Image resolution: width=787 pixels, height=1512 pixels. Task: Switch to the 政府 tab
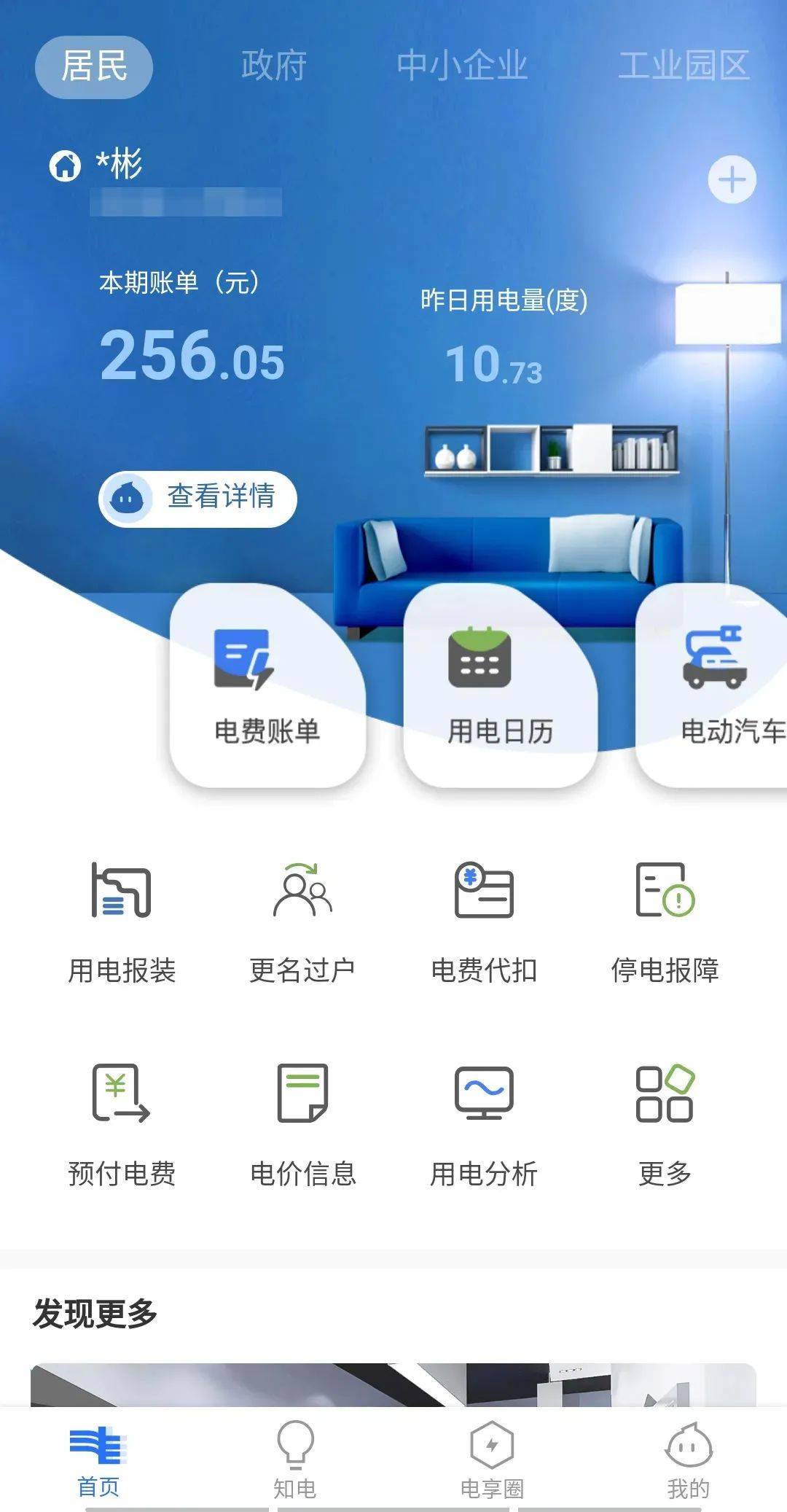pyautogui.click(x=273, y=66)
